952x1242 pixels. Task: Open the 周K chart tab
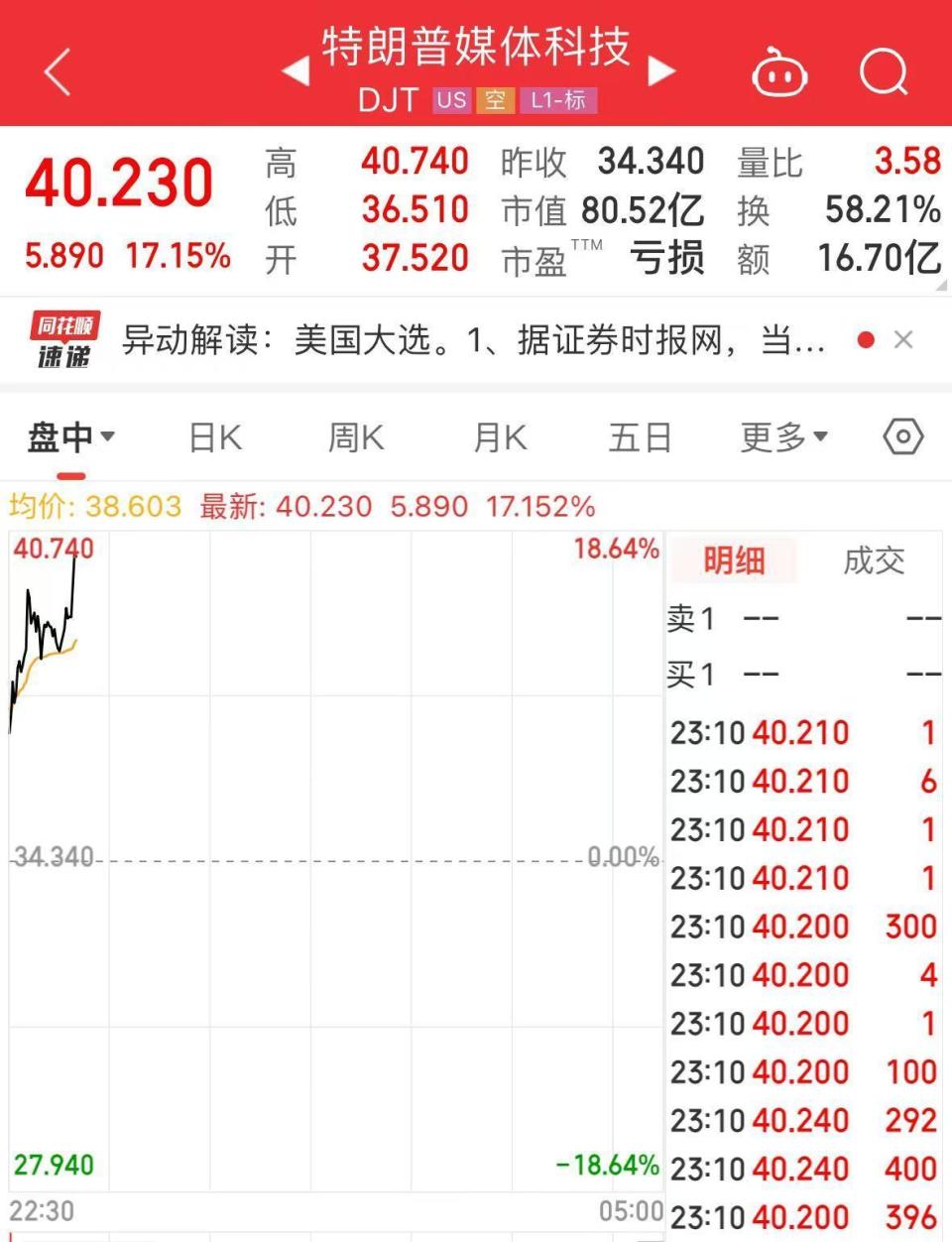coord(354,436)
